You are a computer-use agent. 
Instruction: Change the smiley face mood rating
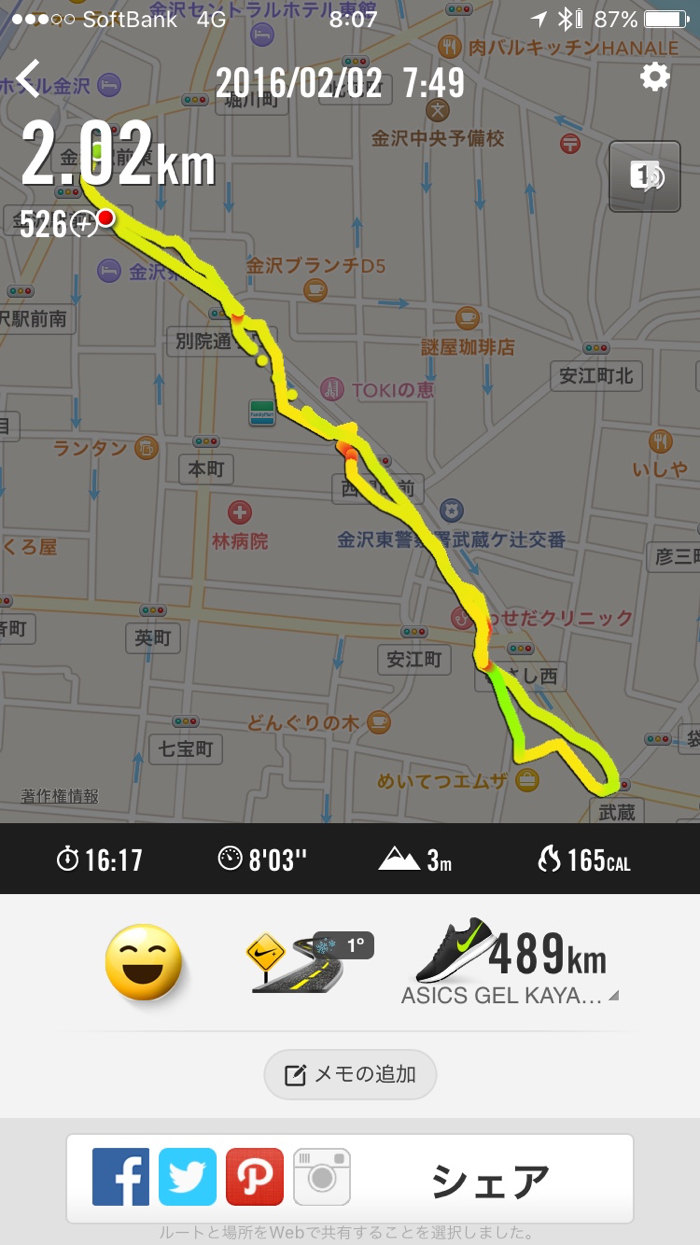click(x=145, y=962)
